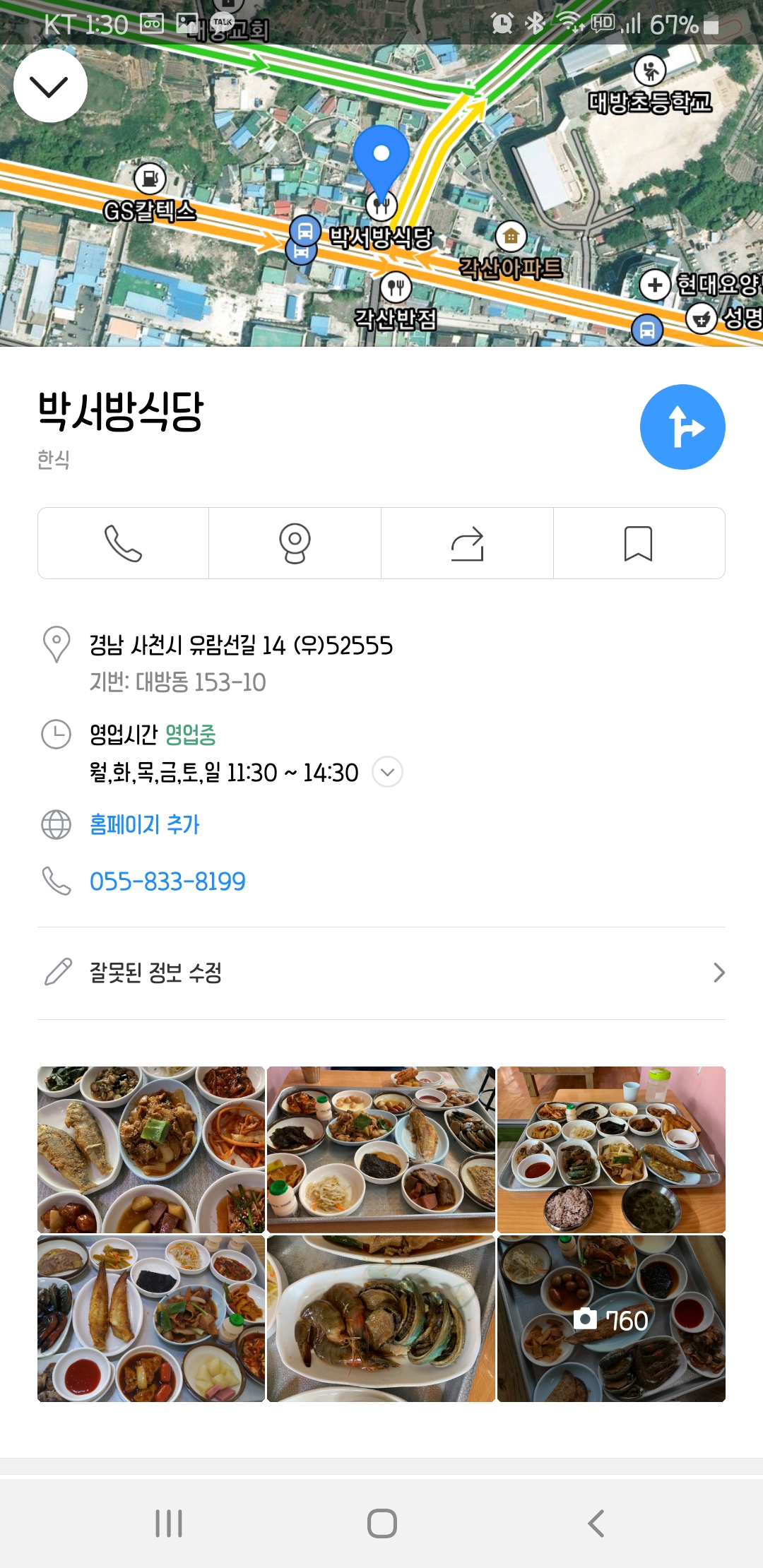Start directions to 박서방식당
Image resolution: width=763 pixels, height=1568 pixels.
(682, 427)
